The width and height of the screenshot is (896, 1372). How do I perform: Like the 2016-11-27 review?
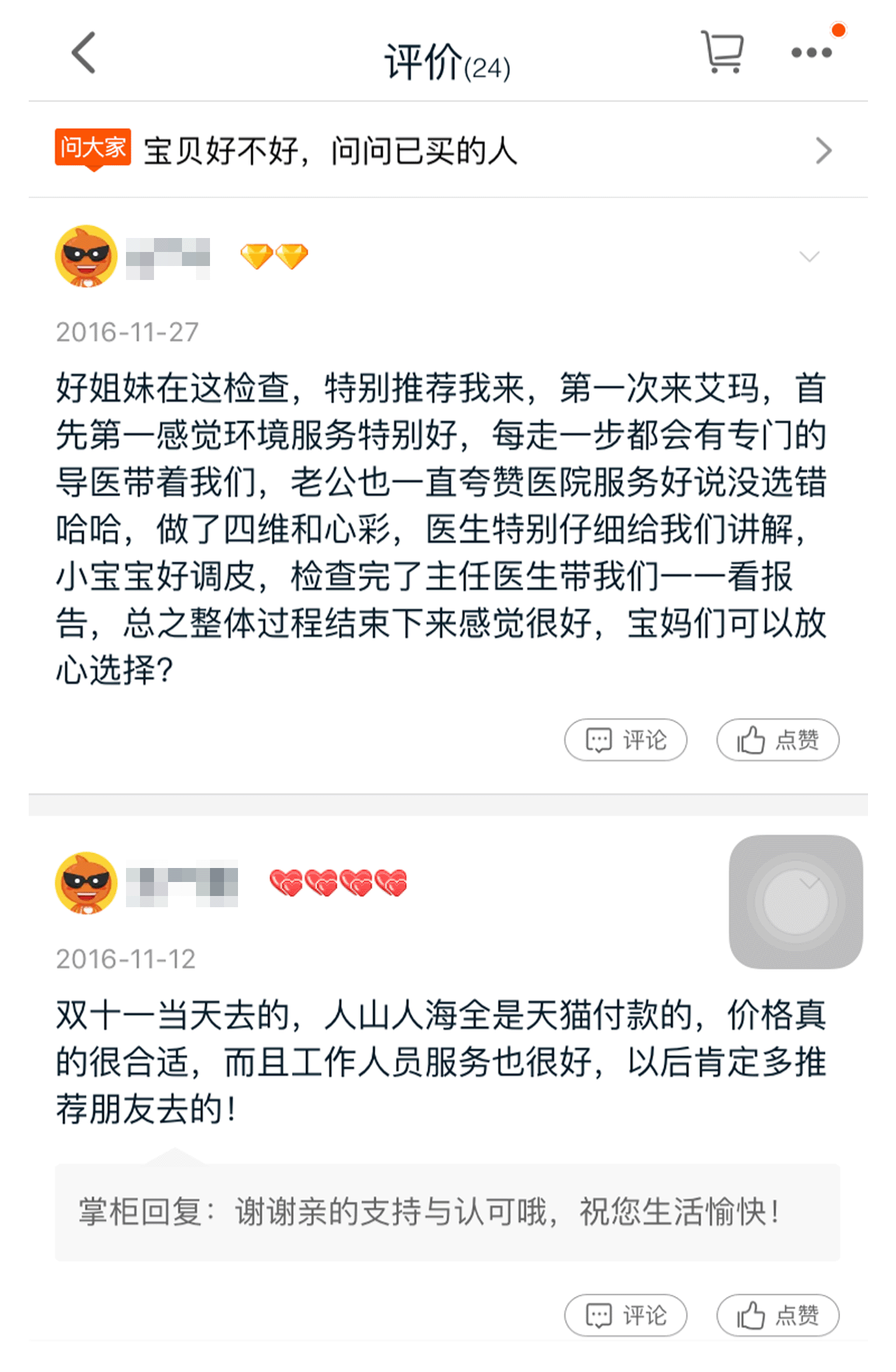pyautogui.click(x=778, y=740)
